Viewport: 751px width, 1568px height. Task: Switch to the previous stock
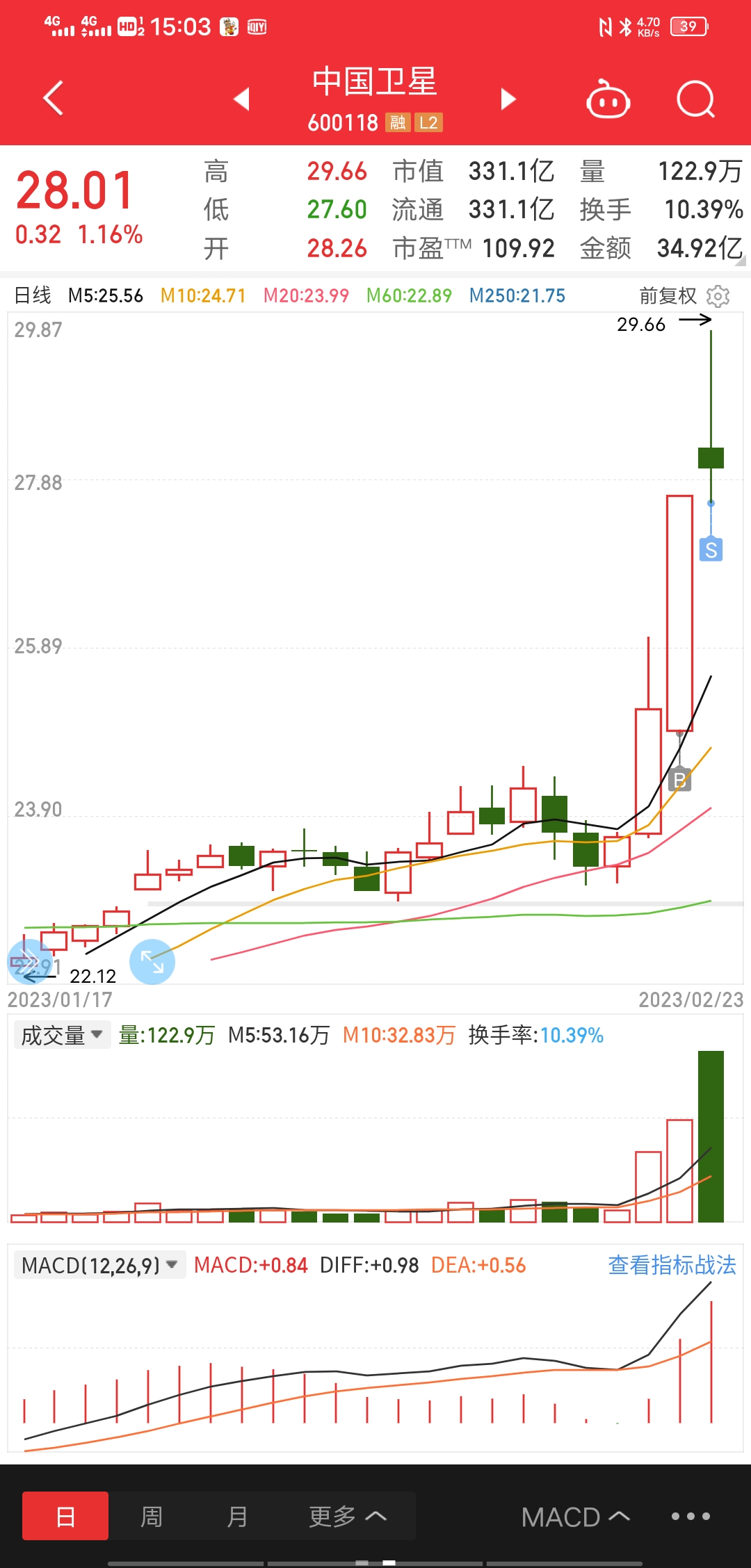click(x=241, y=99)
